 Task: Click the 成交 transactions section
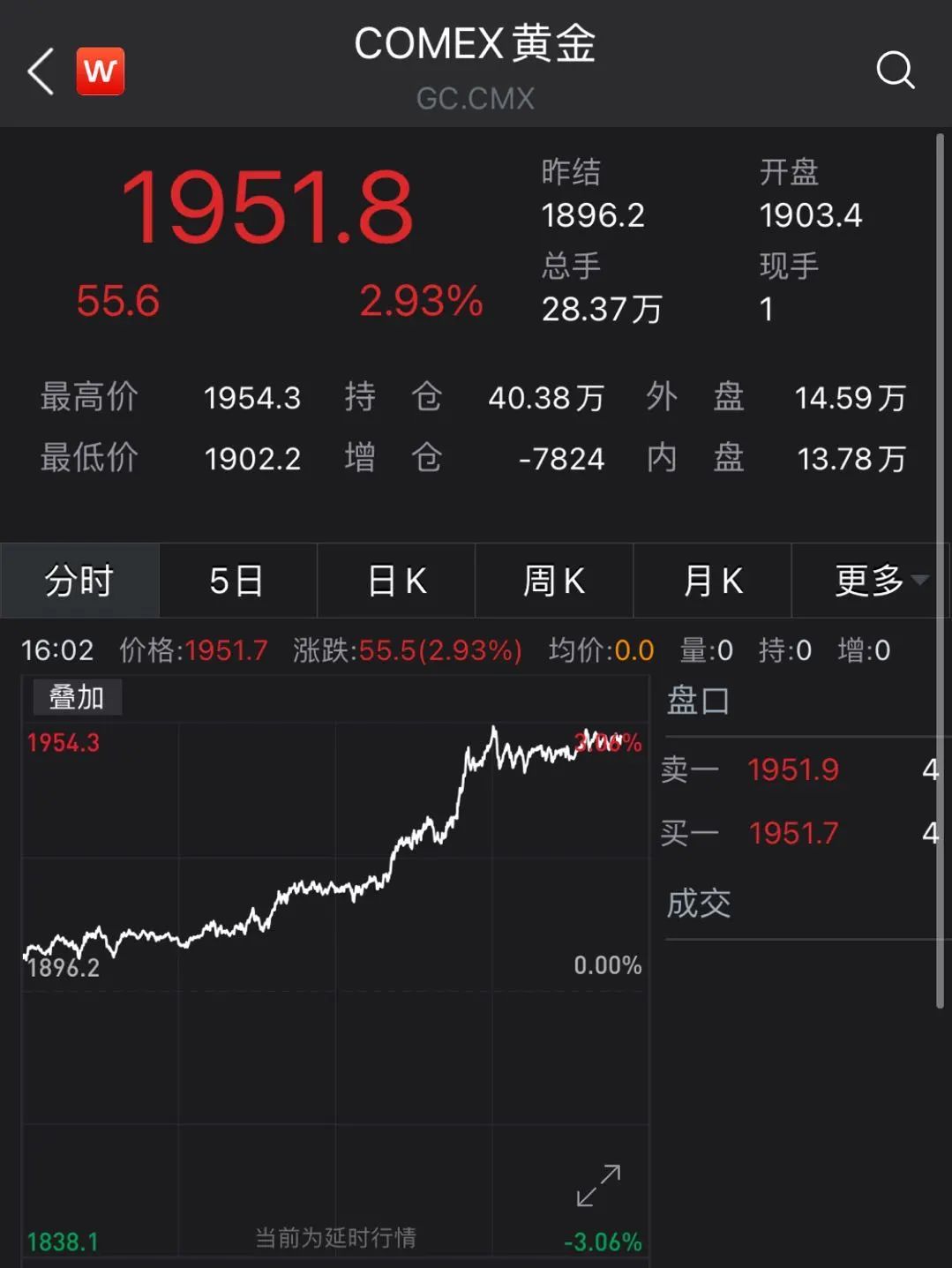coord(699,902)
